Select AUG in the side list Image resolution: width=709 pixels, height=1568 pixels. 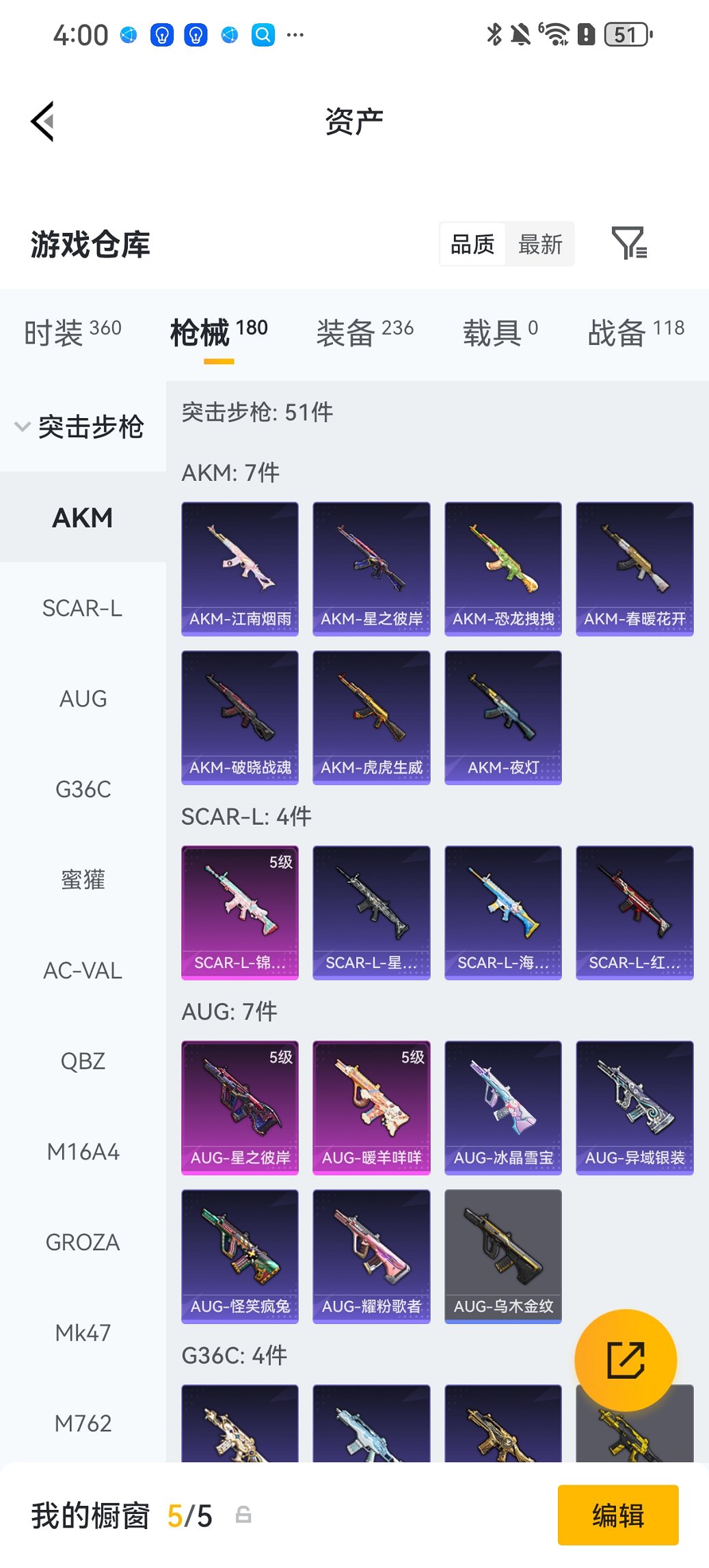(83, 699)
